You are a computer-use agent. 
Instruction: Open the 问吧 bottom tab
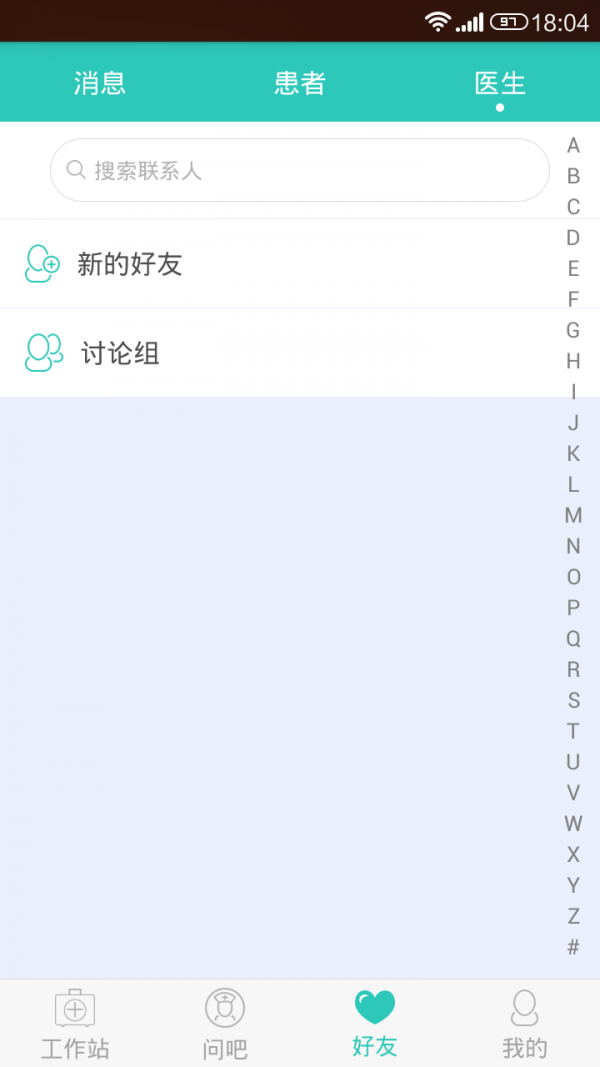(x=225, y=1023)
